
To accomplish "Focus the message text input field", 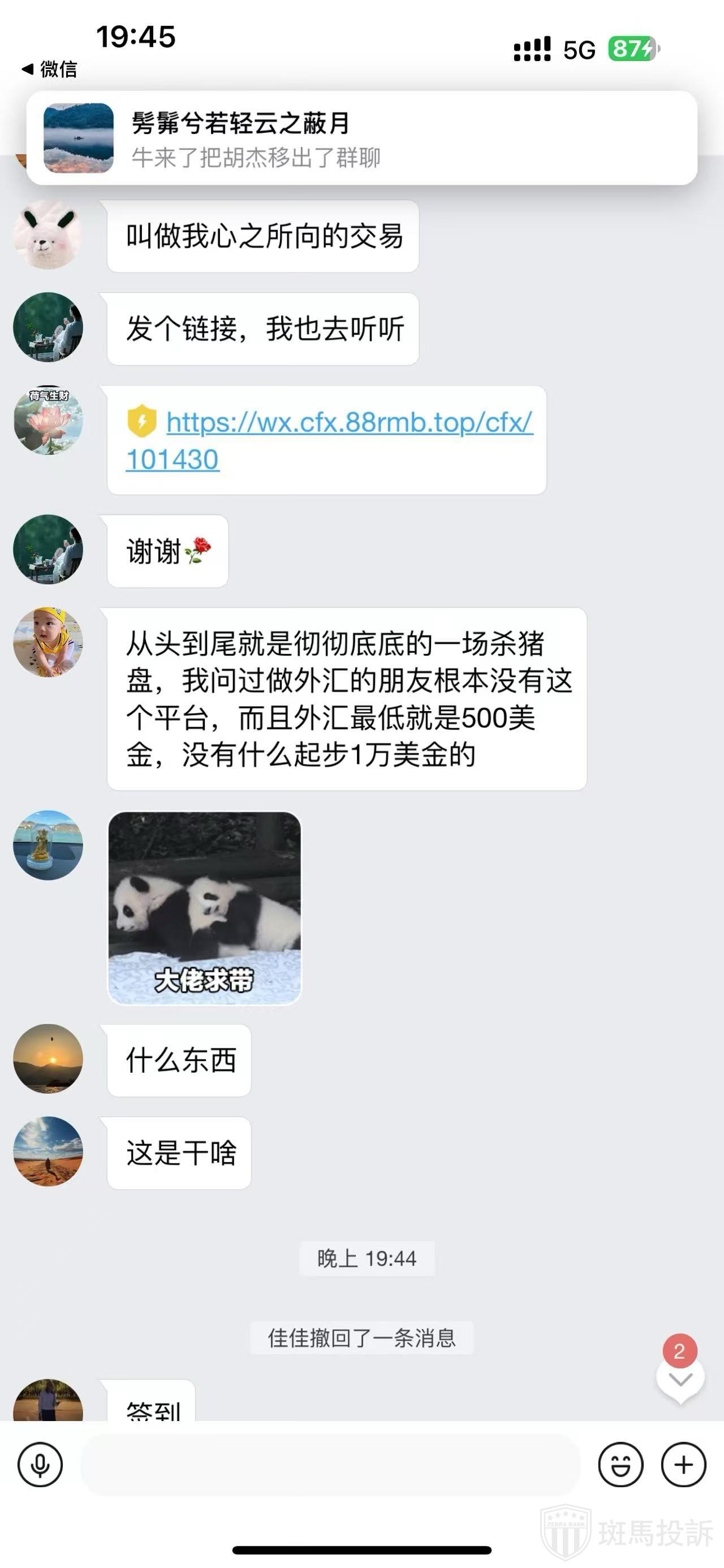I will pyautogui.click(x=330, y=1464).
